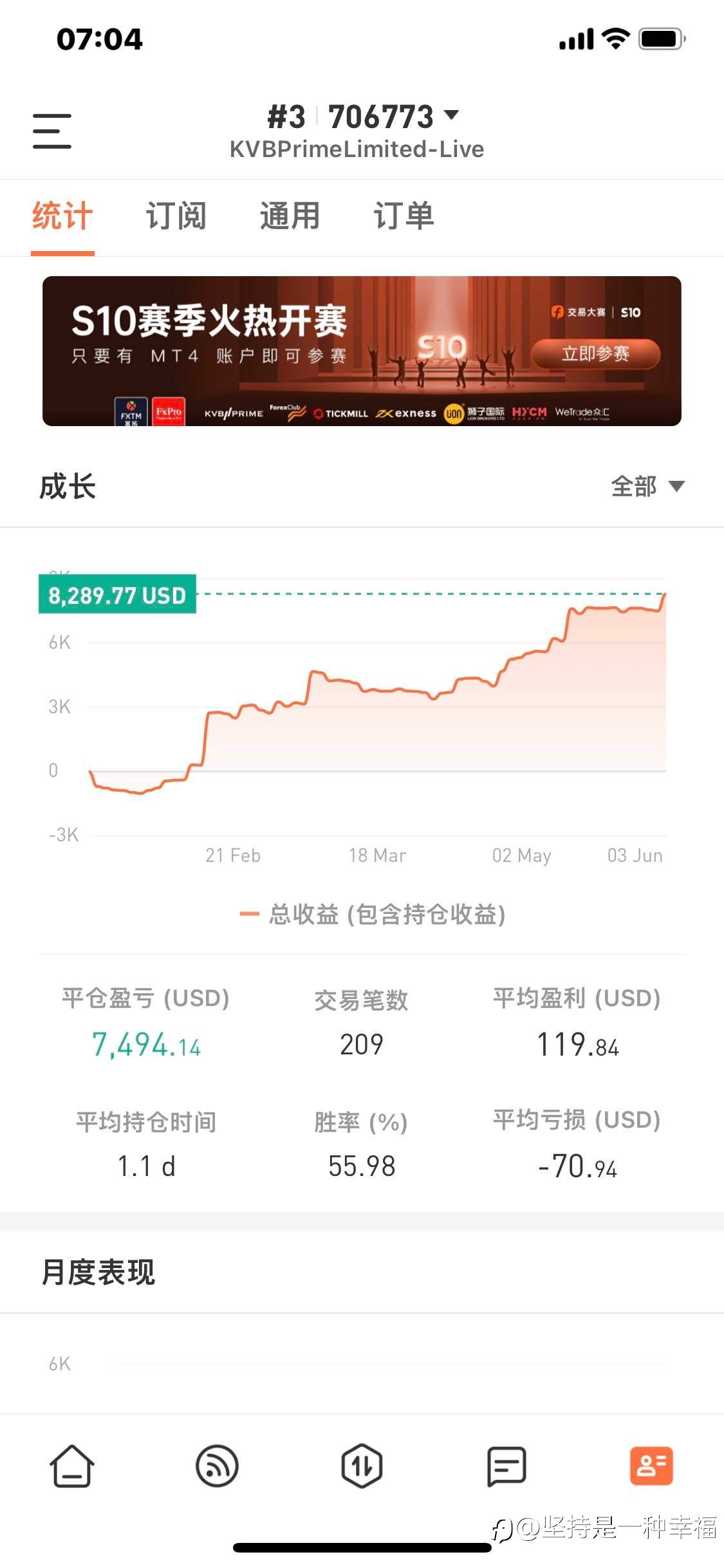
Task: Open the hamburger drawer menu
Action: tap(52, 131)
